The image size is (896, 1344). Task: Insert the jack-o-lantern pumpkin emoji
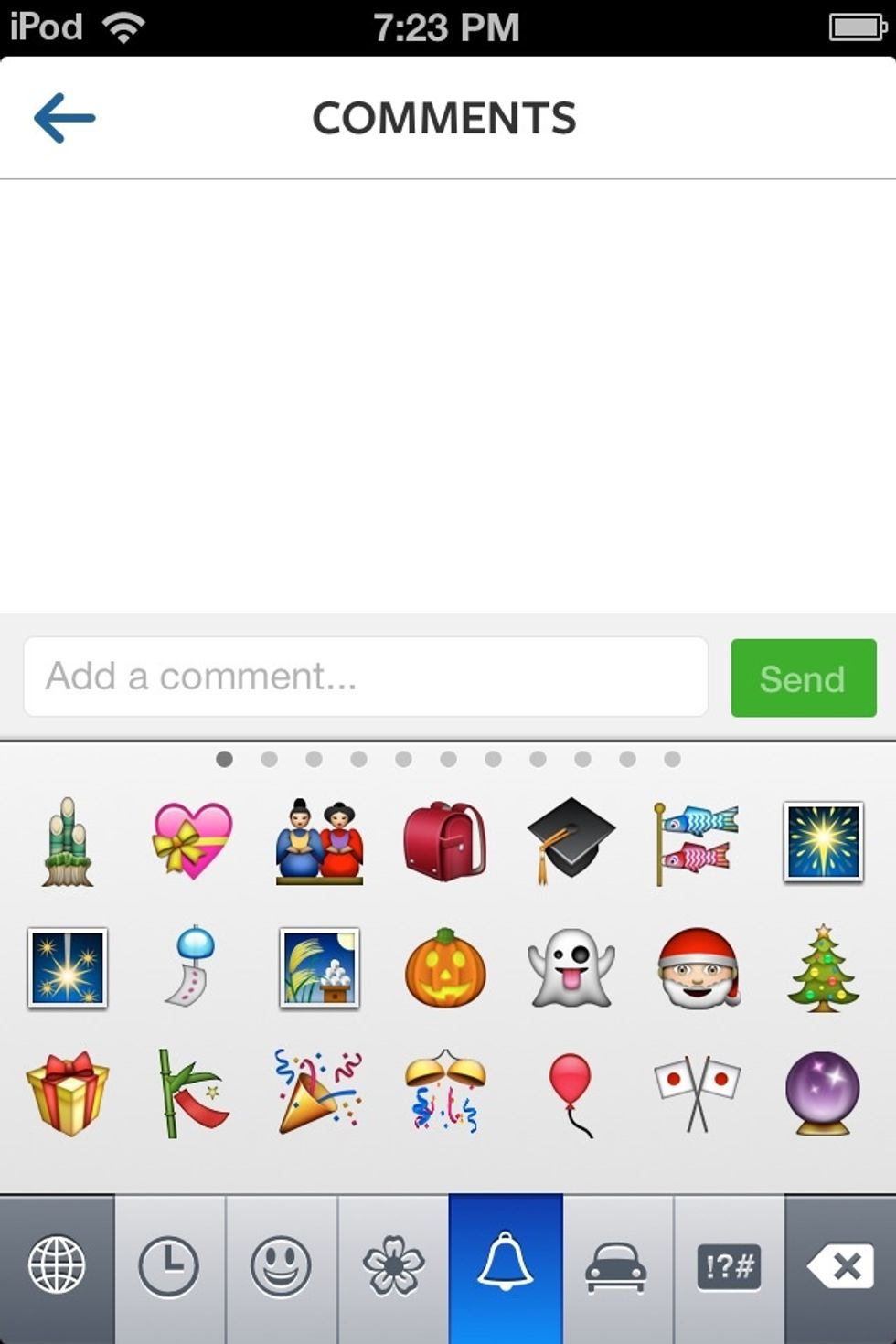445,968
